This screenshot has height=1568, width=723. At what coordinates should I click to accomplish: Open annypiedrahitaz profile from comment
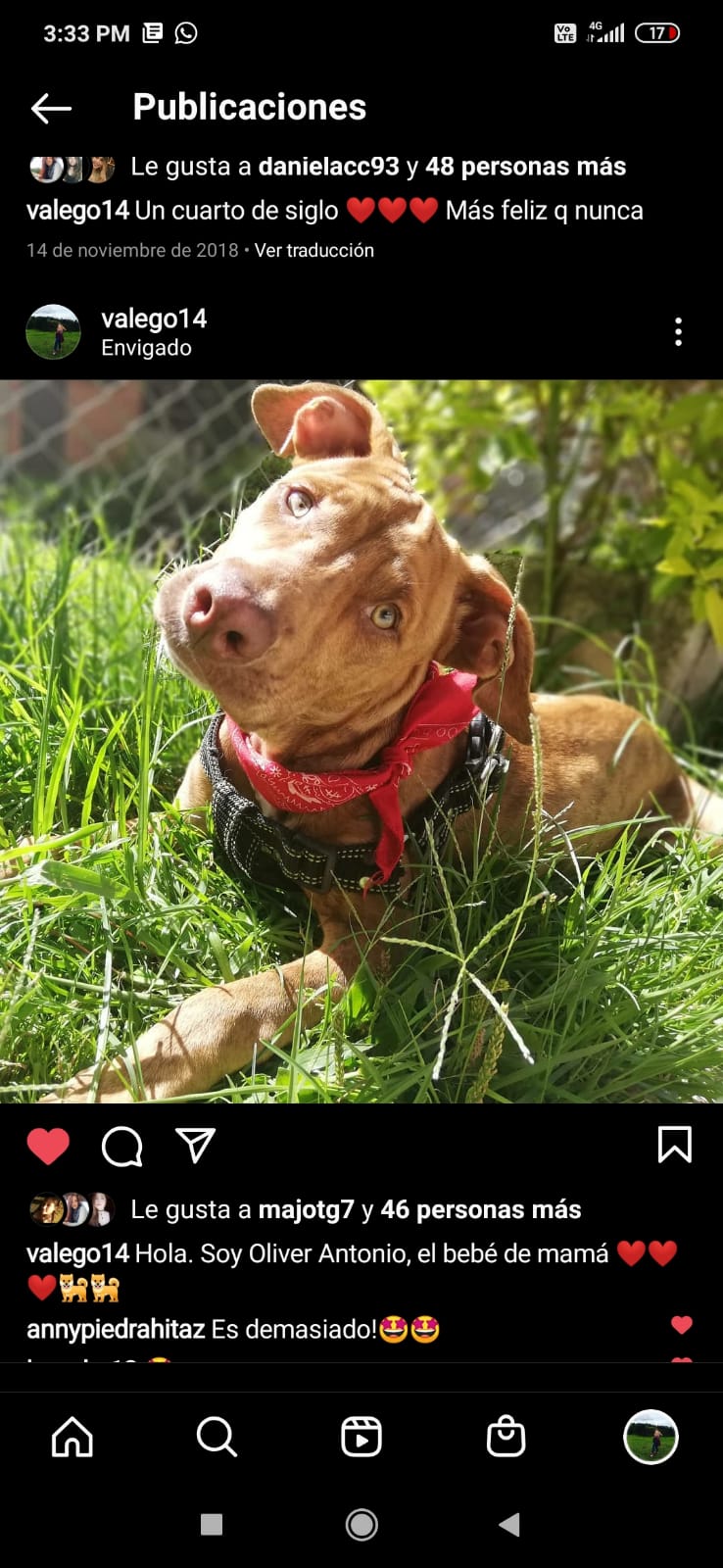[116, 1329]
